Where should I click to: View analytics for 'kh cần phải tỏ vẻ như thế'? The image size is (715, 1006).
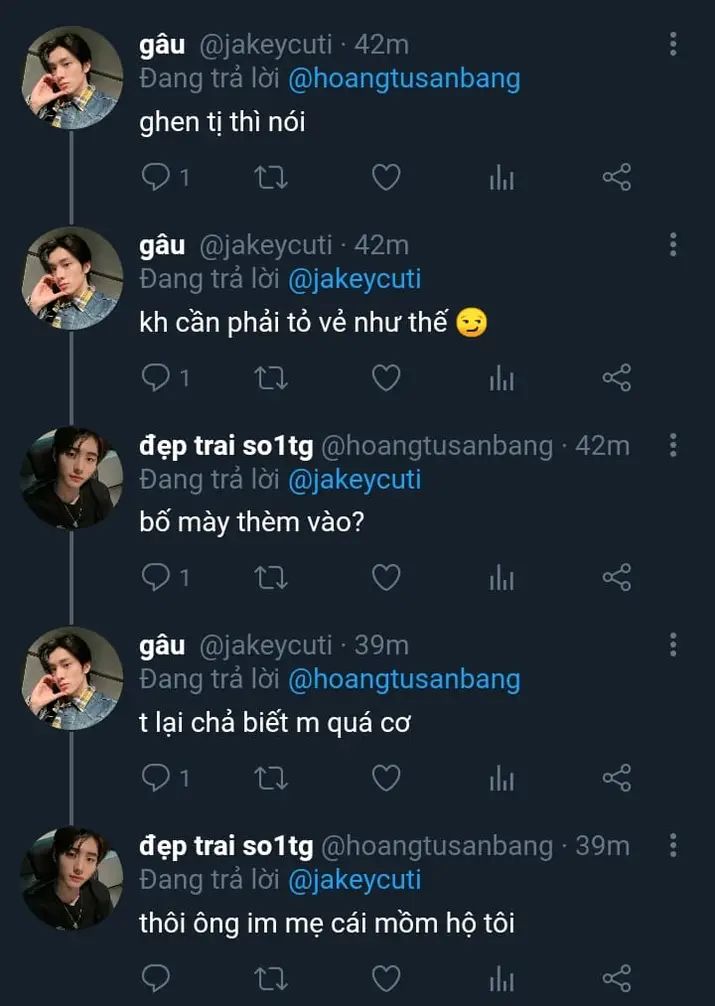[501, 378]
